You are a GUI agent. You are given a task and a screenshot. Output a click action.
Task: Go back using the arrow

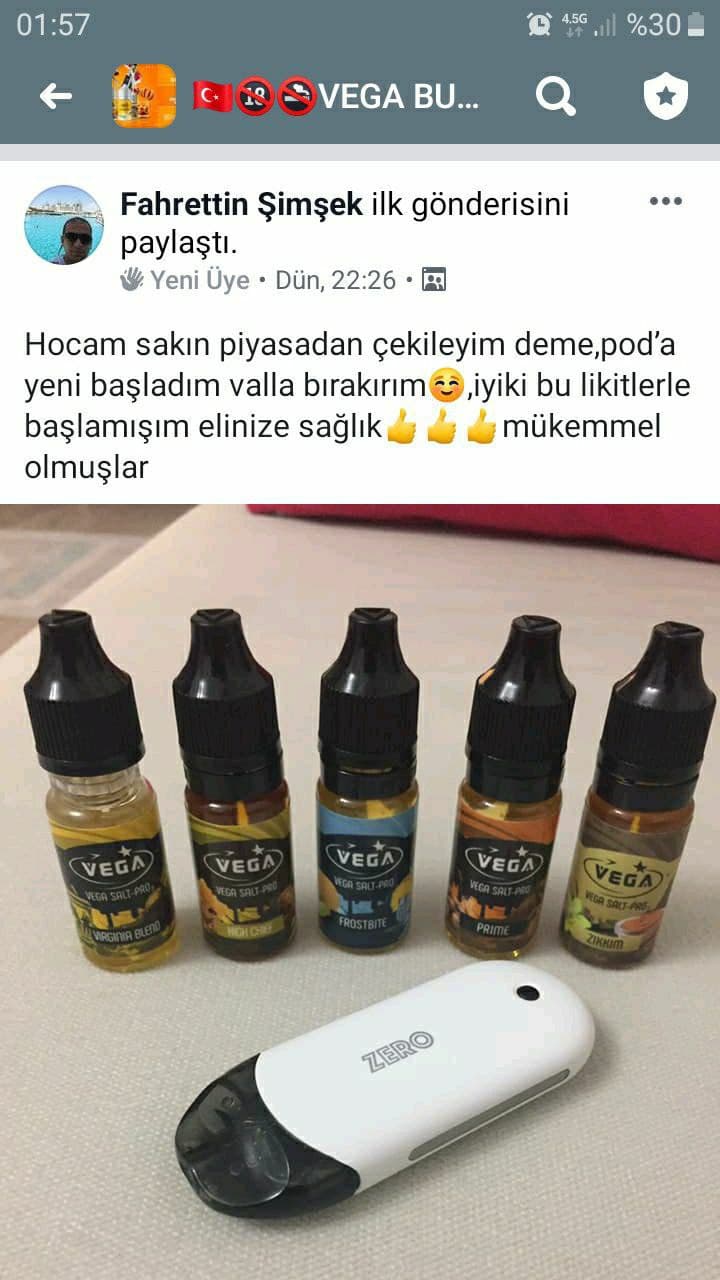[55, 96]
